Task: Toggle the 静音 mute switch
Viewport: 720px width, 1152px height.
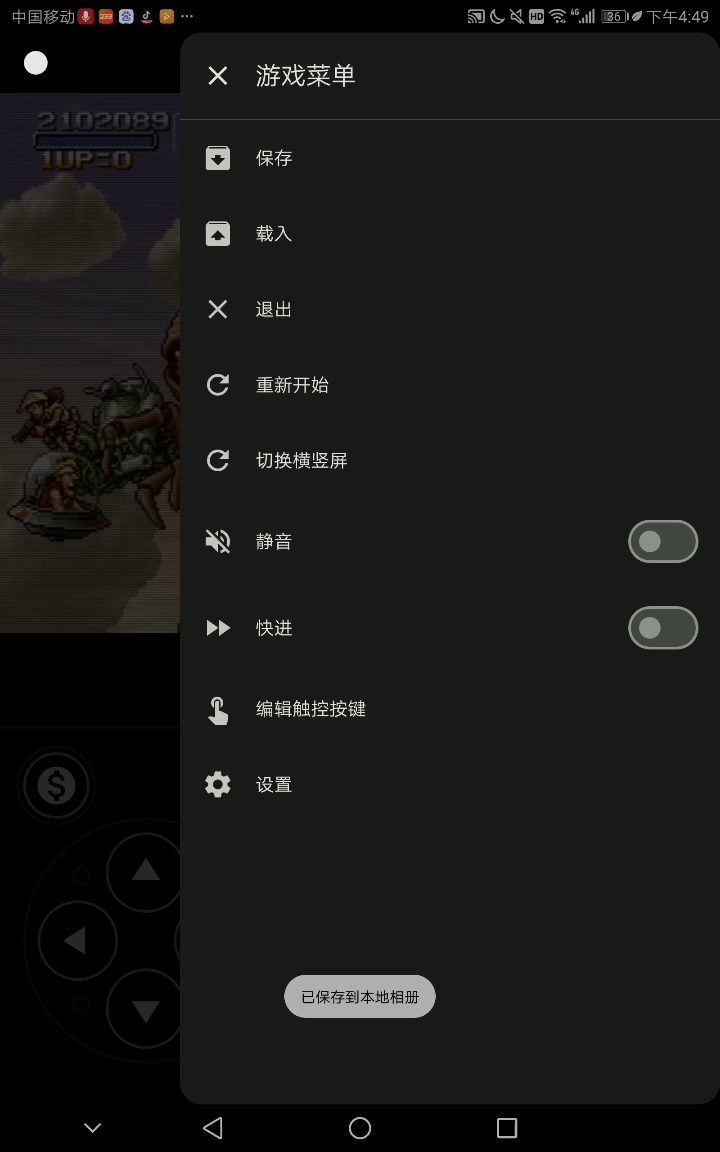Action: [663, 541]
